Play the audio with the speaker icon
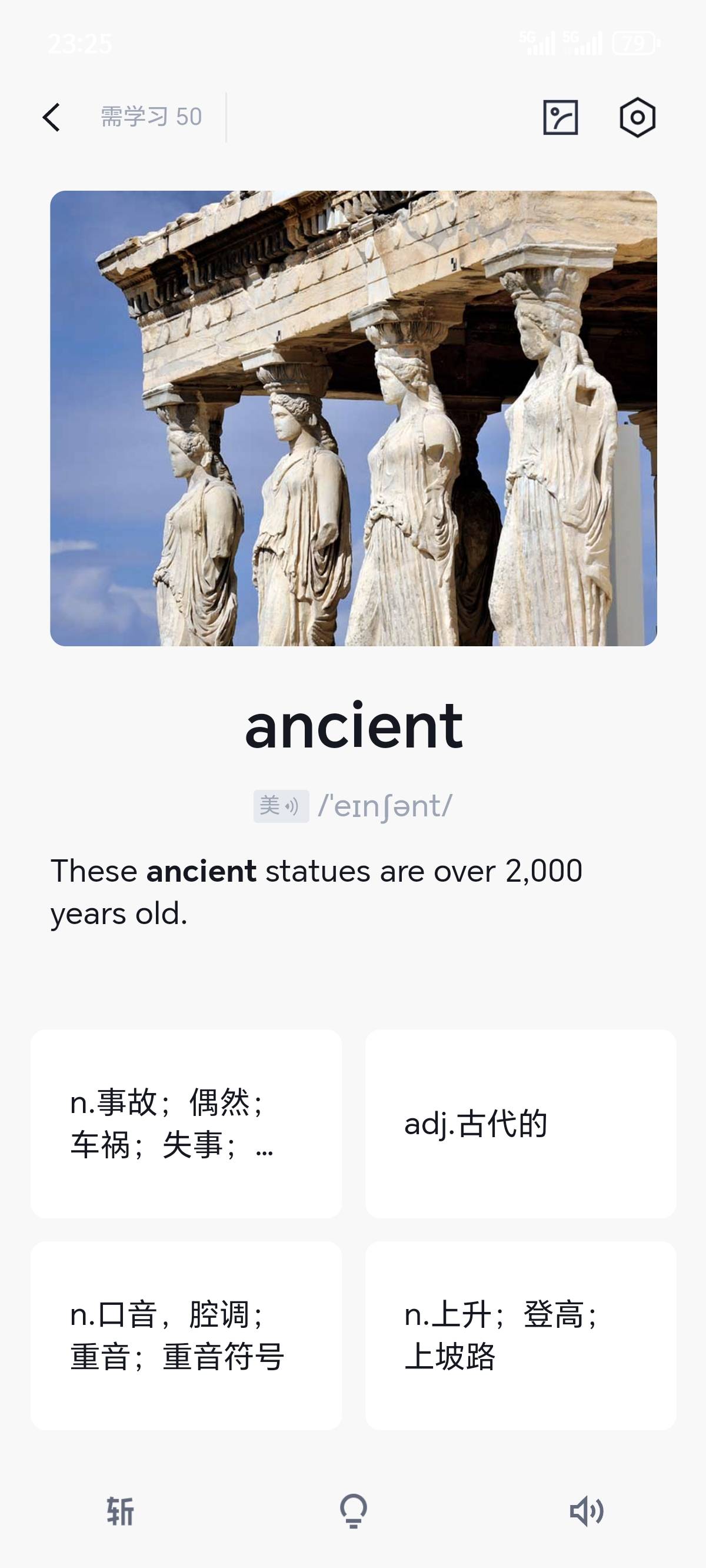The width and height of the screenshot is (706, 1568). pyautogui.click(x=586, y=1511)
